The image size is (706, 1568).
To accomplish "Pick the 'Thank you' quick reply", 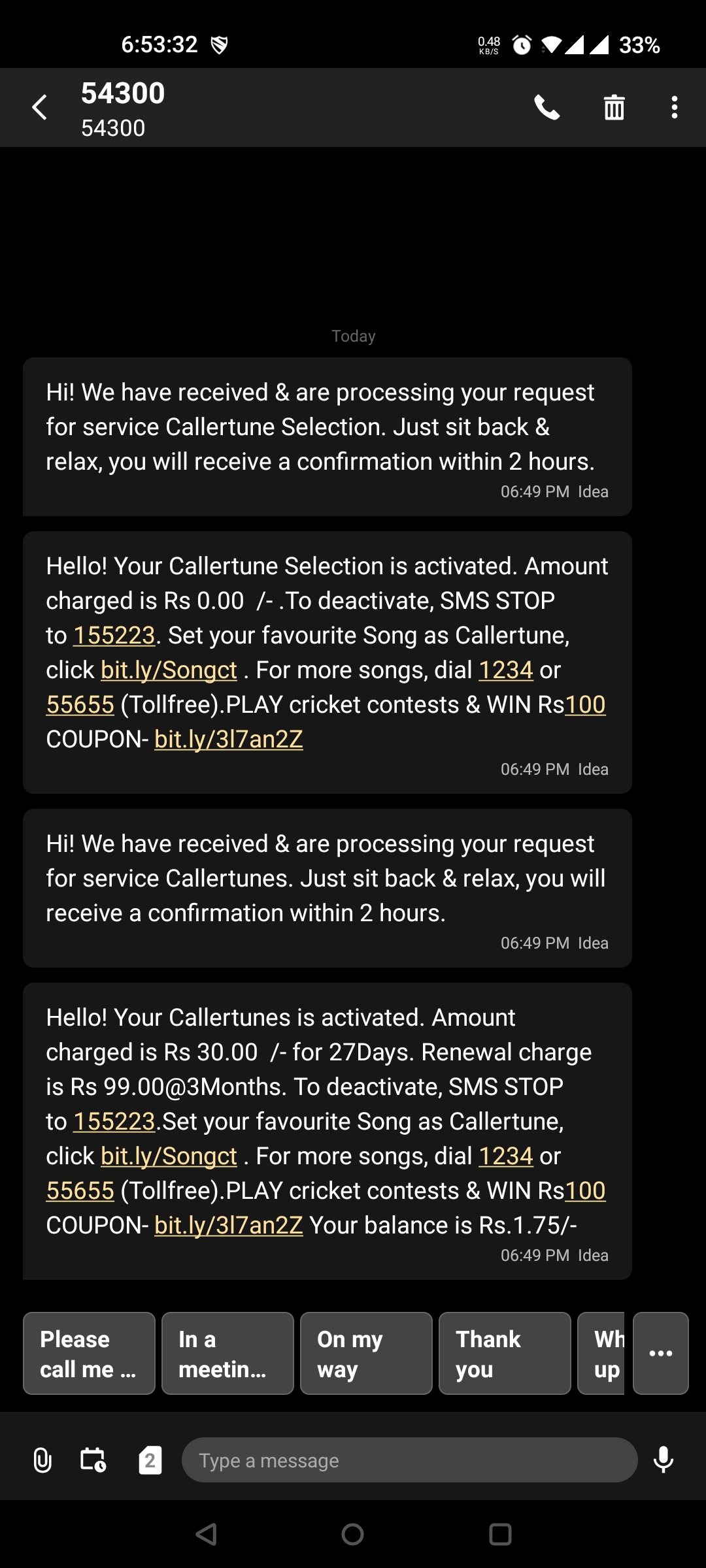I will coord(505,1353).
